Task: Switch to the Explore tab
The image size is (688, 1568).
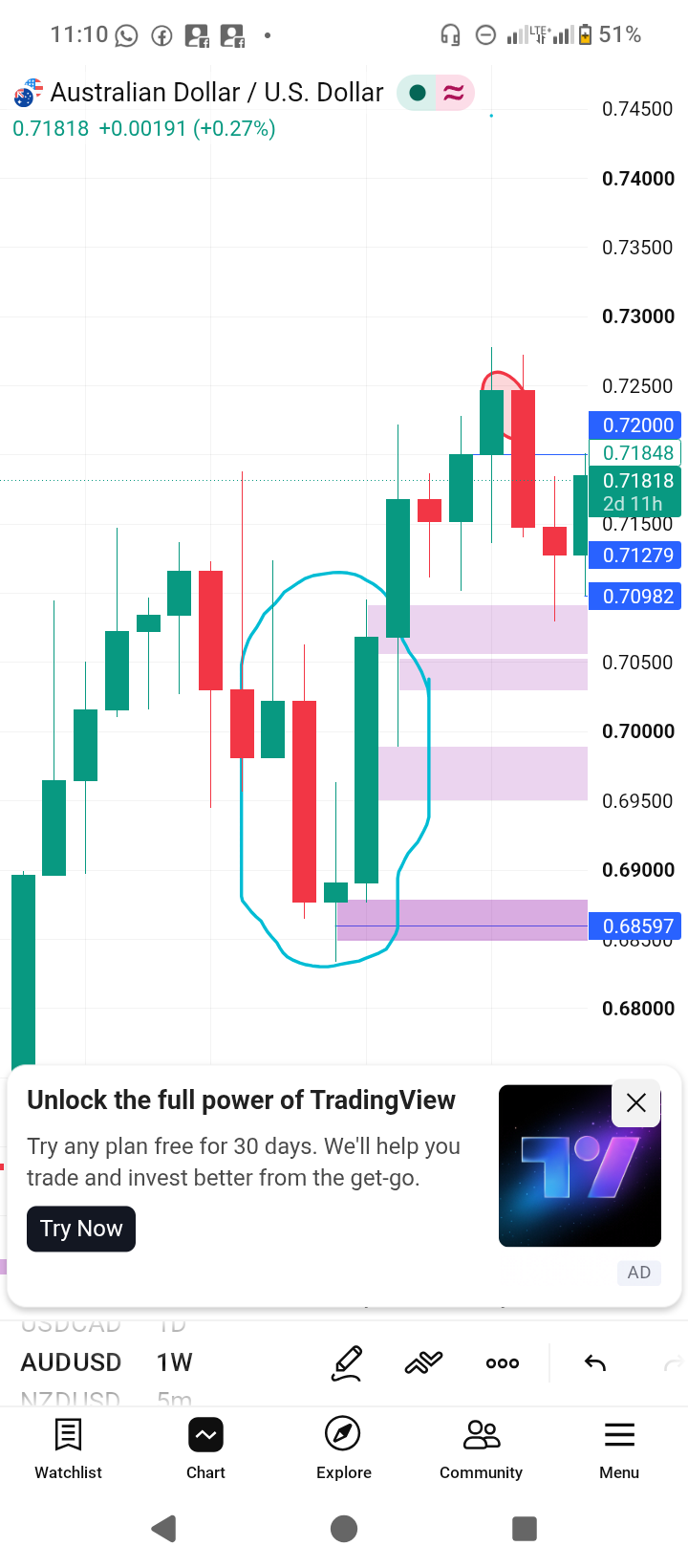Action: pos(343,1449)
